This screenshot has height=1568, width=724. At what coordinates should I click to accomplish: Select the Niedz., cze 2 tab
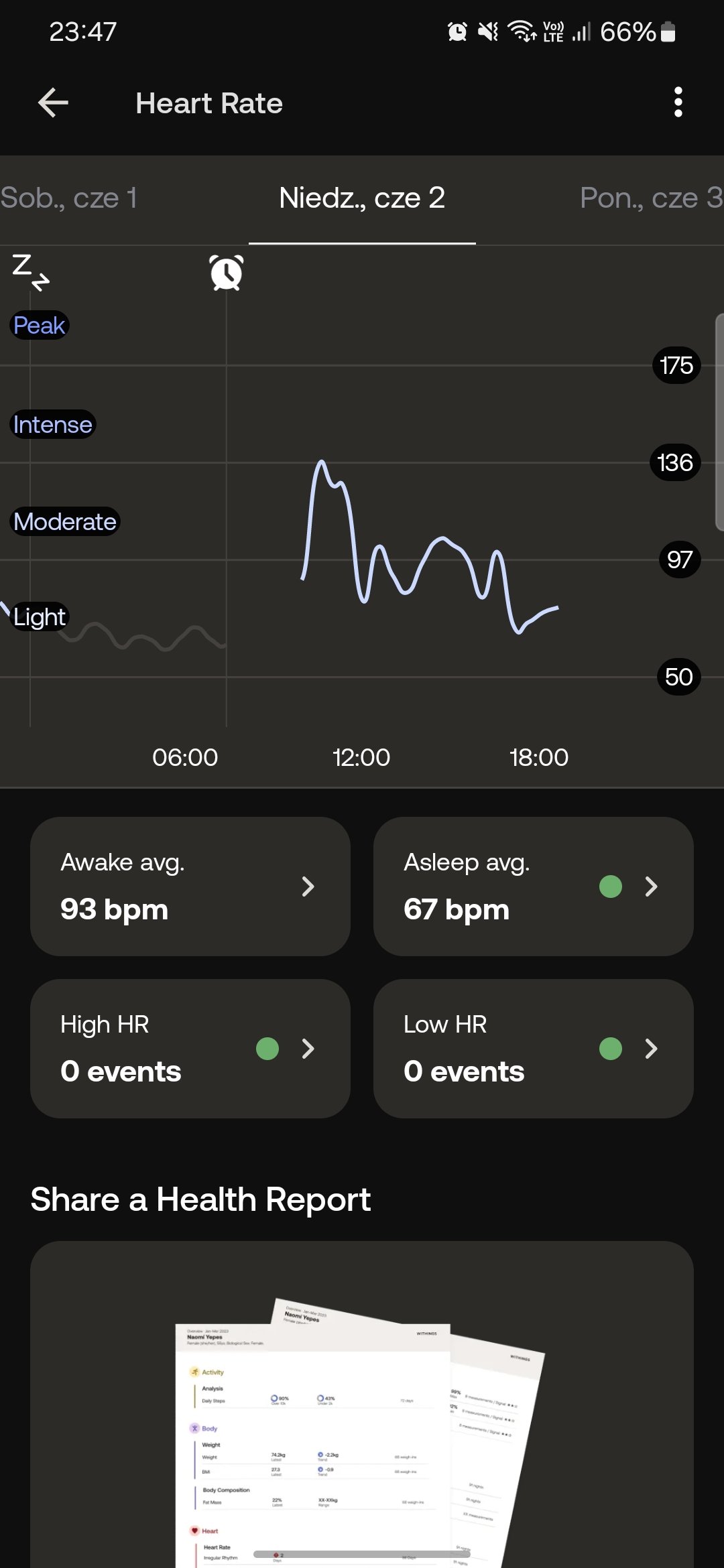[362, 198]
